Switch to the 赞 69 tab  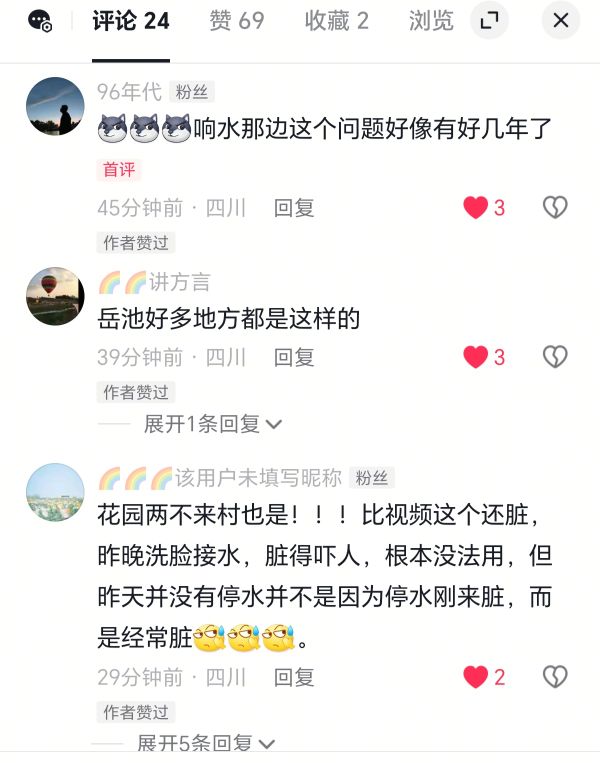237,21
